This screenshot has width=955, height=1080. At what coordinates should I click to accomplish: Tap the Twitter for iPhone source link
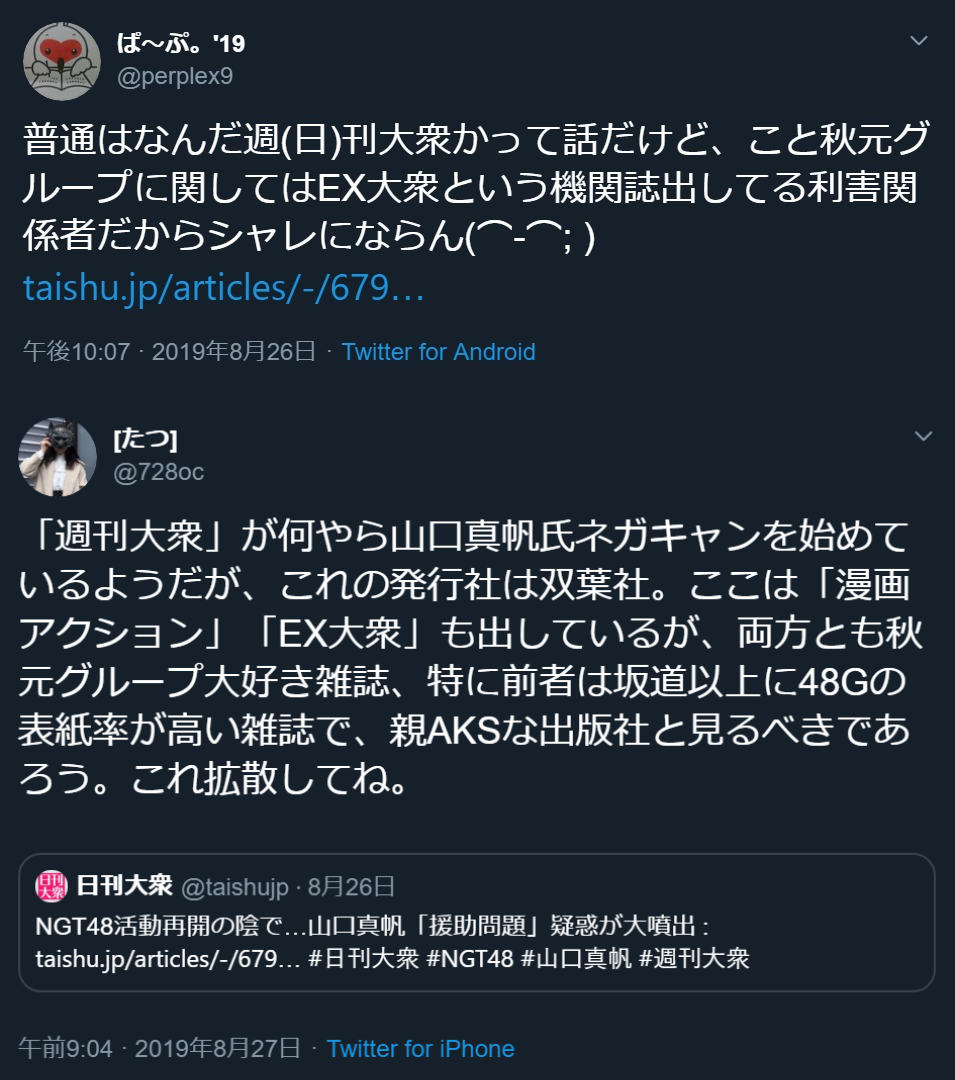420,1049
